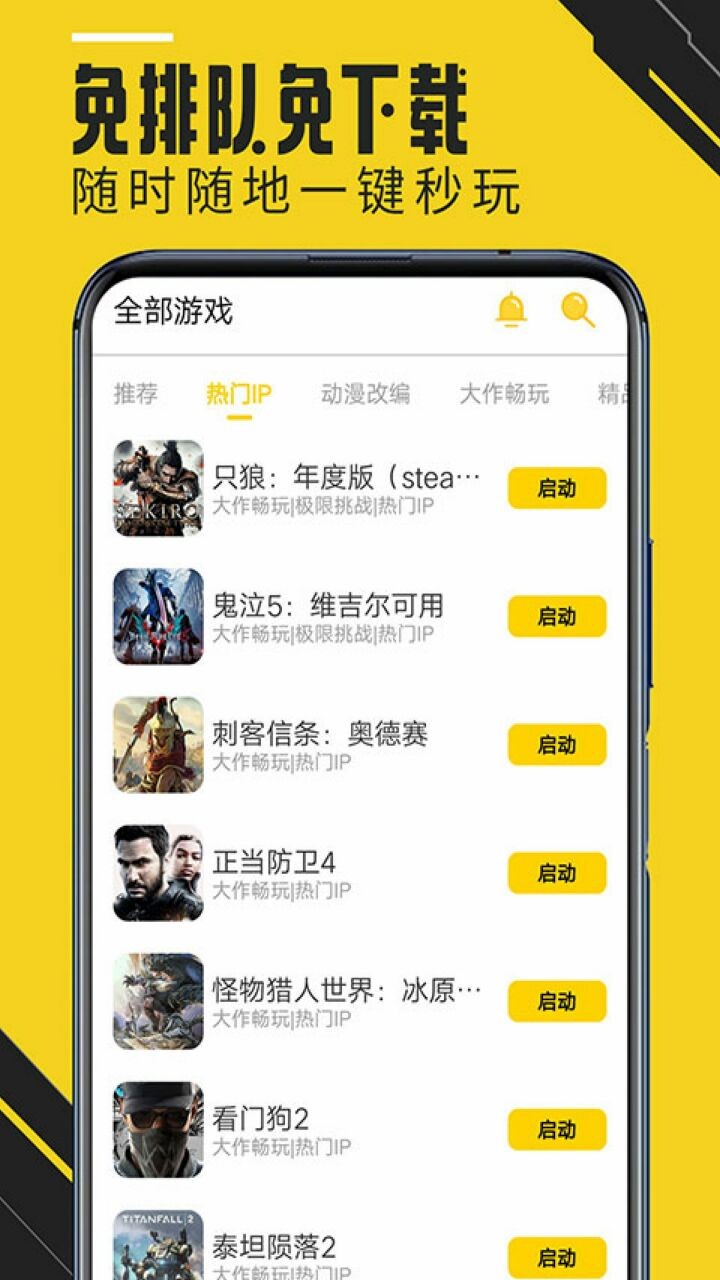Switch to the 大作畅玩 tab
The width and height of the screenshot is (720, 1280).
[x=510, y=393]
